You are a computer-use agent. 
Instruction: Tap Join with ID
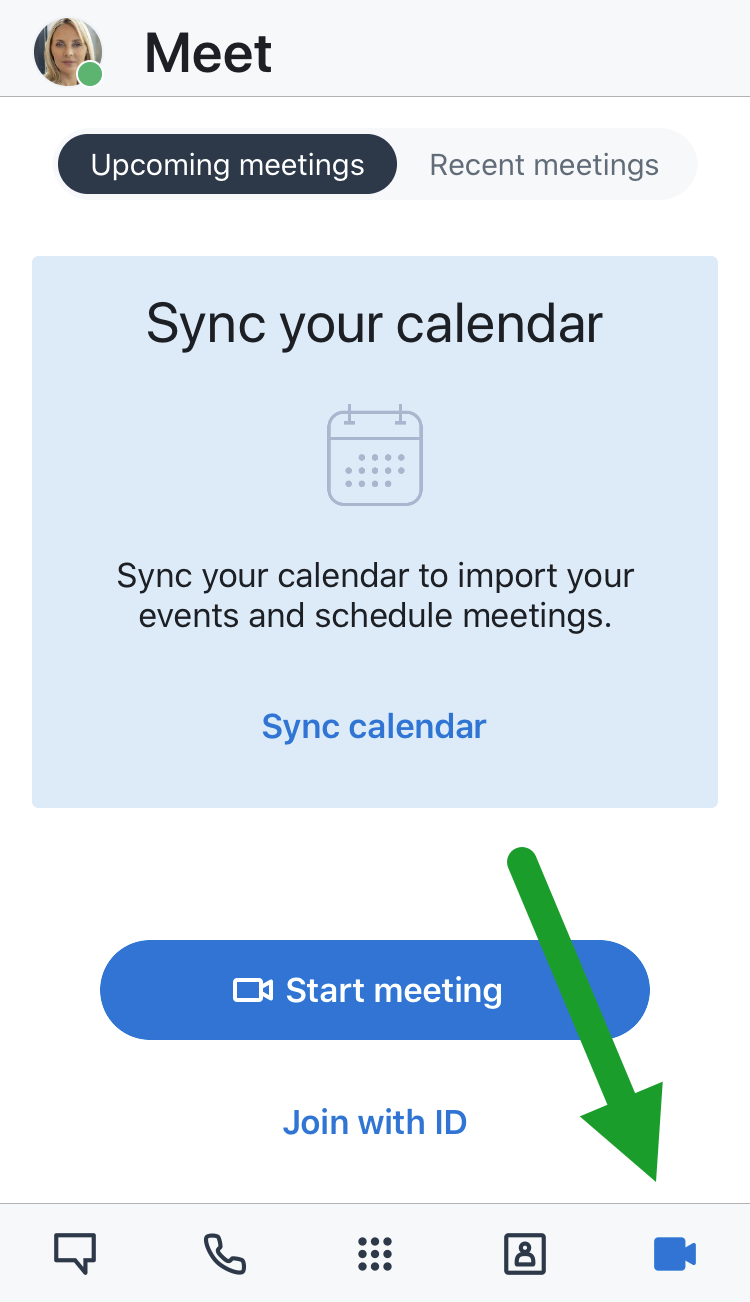(375, 1122)
